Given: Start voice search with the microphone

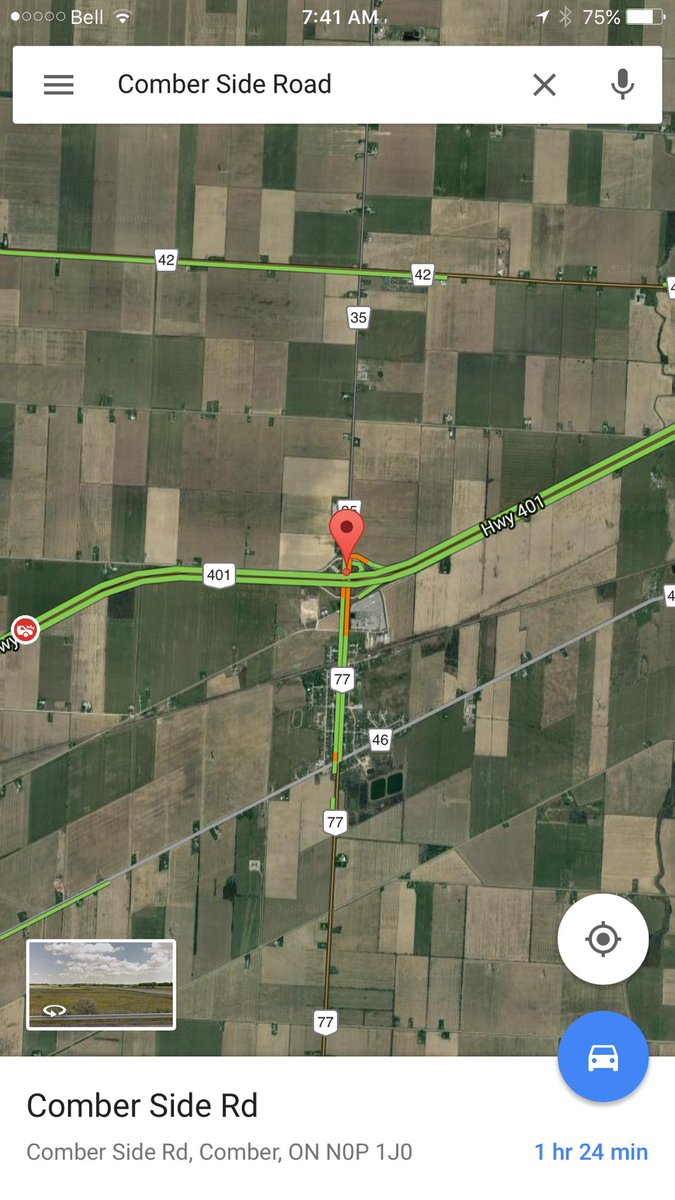Looking at the screenshot, I should point(622,85).
